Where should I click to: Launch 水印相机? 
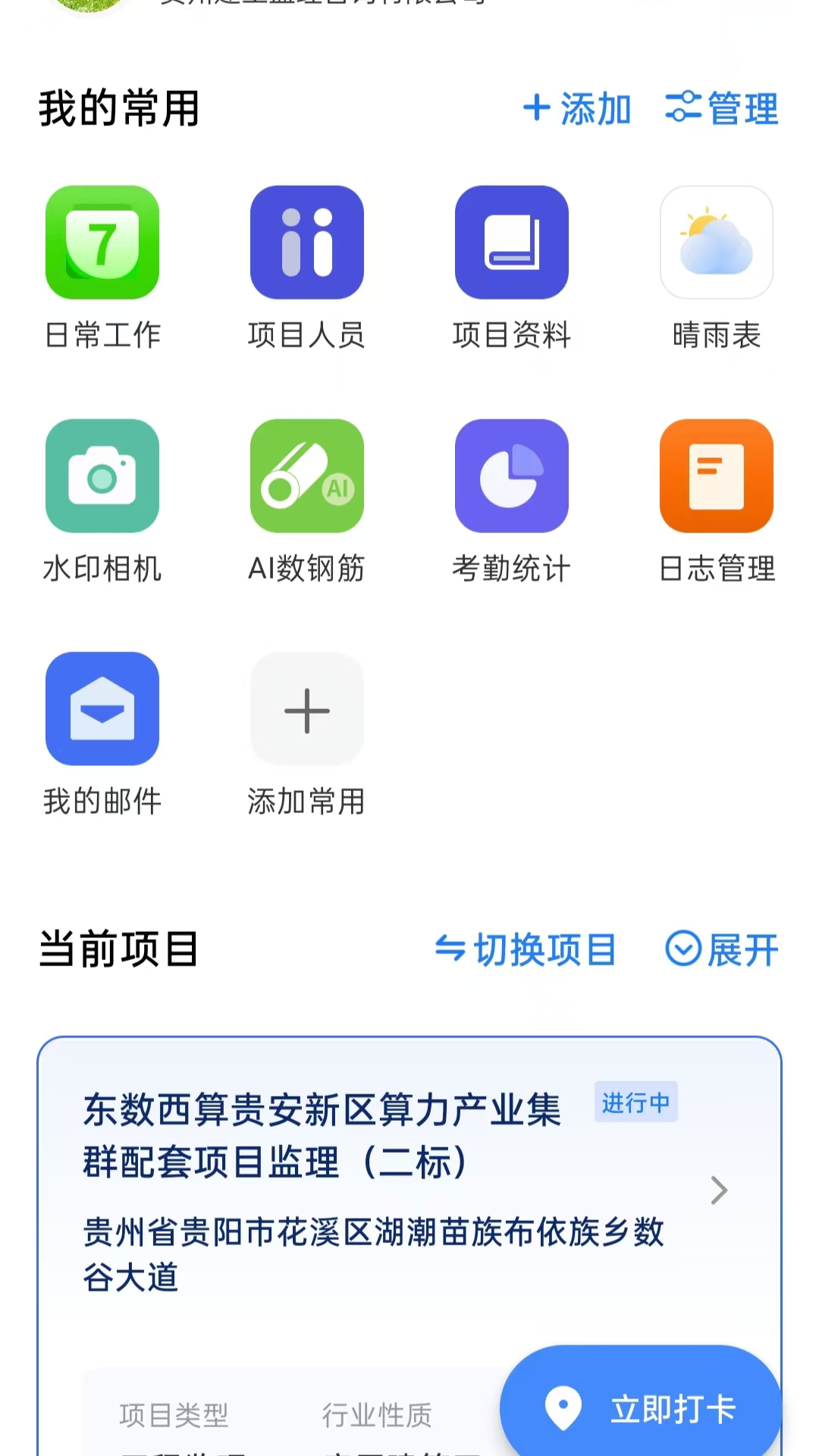coord(102,476)
